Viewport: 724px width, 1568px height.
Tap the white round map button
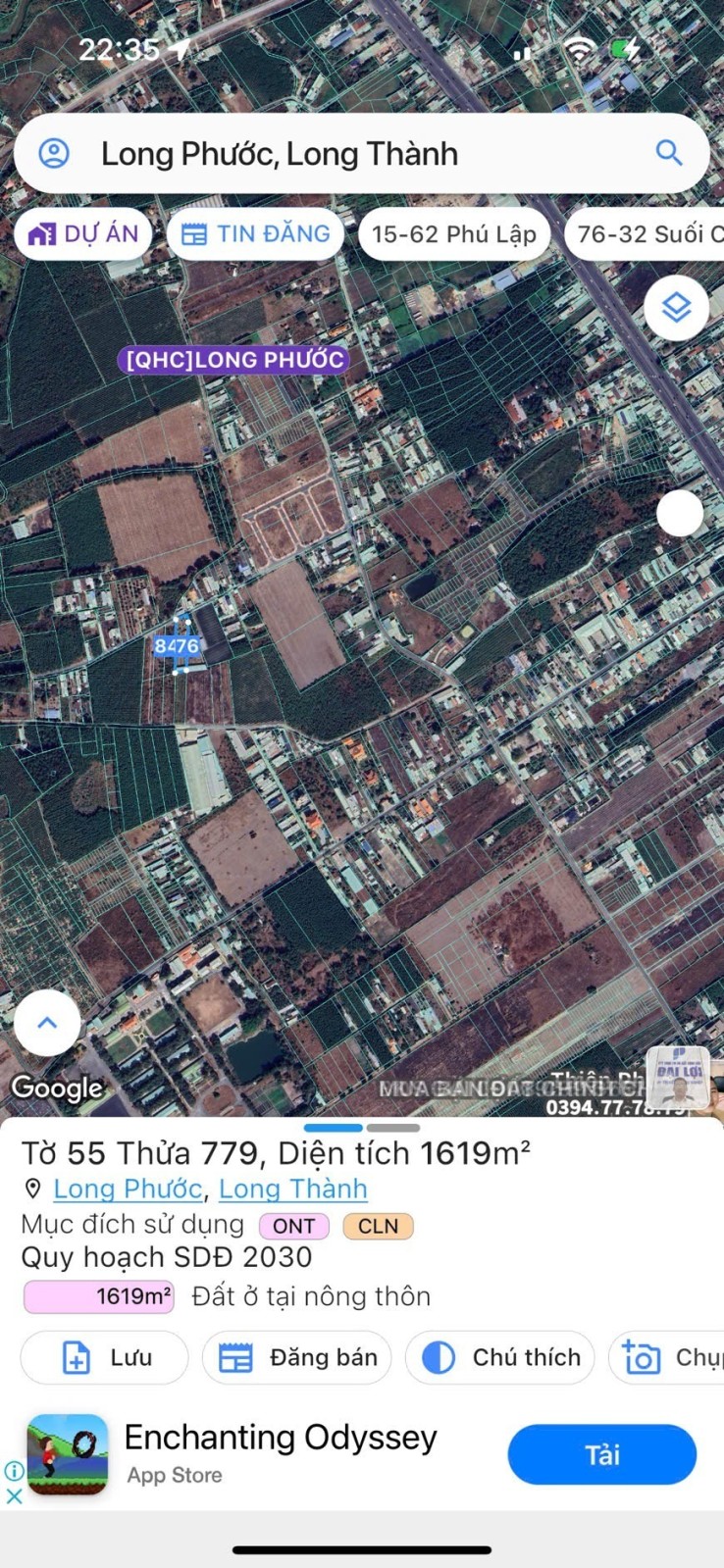[680, 513]
